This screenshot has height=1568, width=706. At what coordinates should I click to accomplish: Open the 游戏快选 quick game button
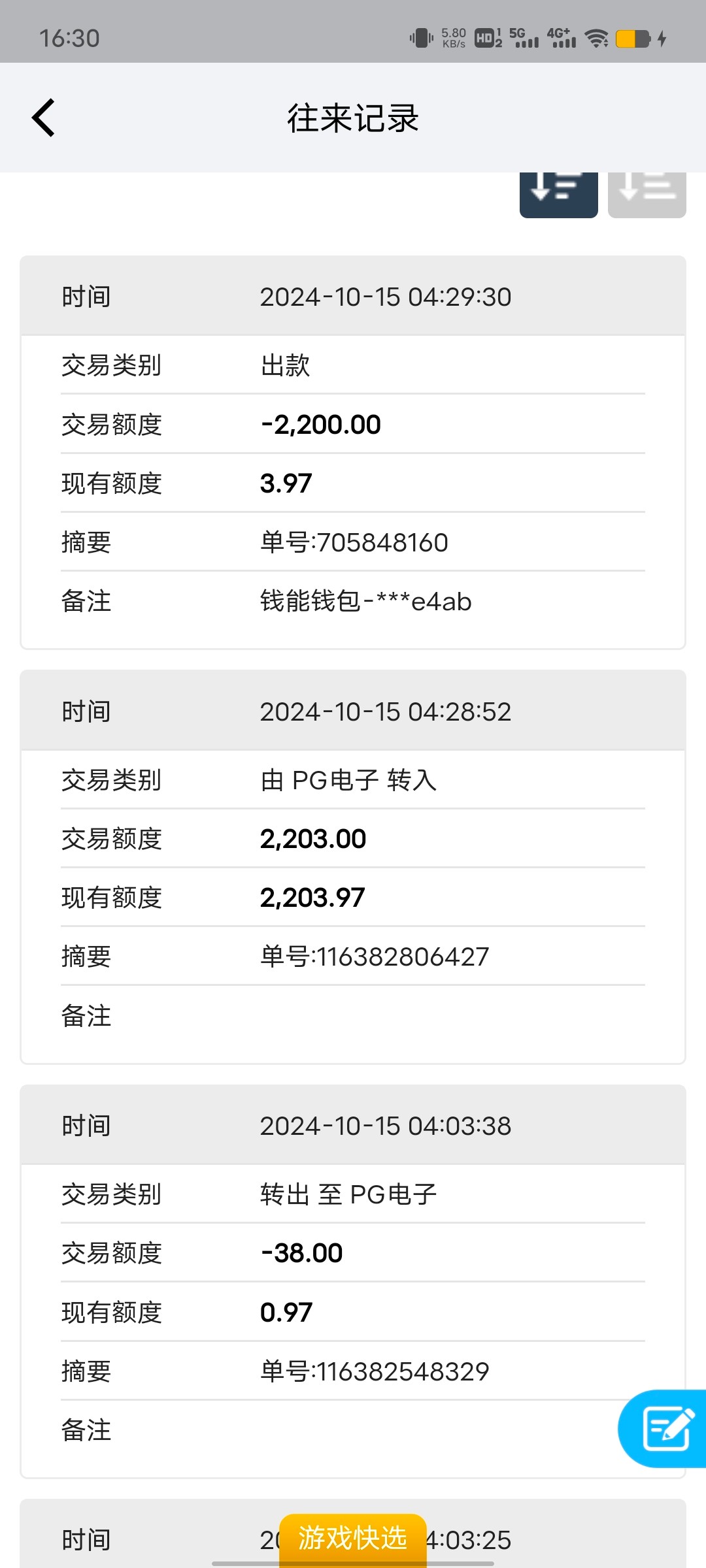pos(353,1538)
